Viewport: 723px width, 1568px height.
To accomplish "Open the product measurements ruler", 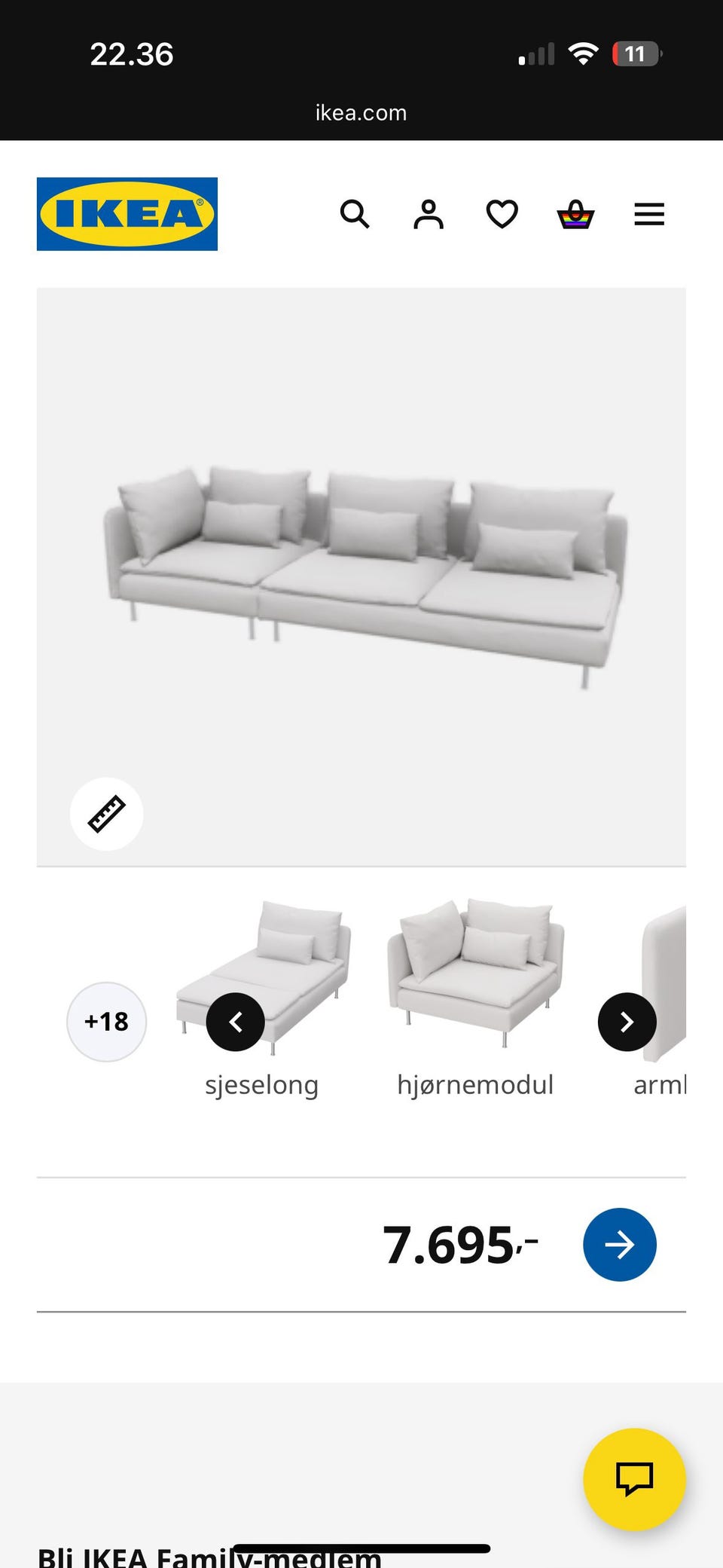I will [x=106, y=814].
